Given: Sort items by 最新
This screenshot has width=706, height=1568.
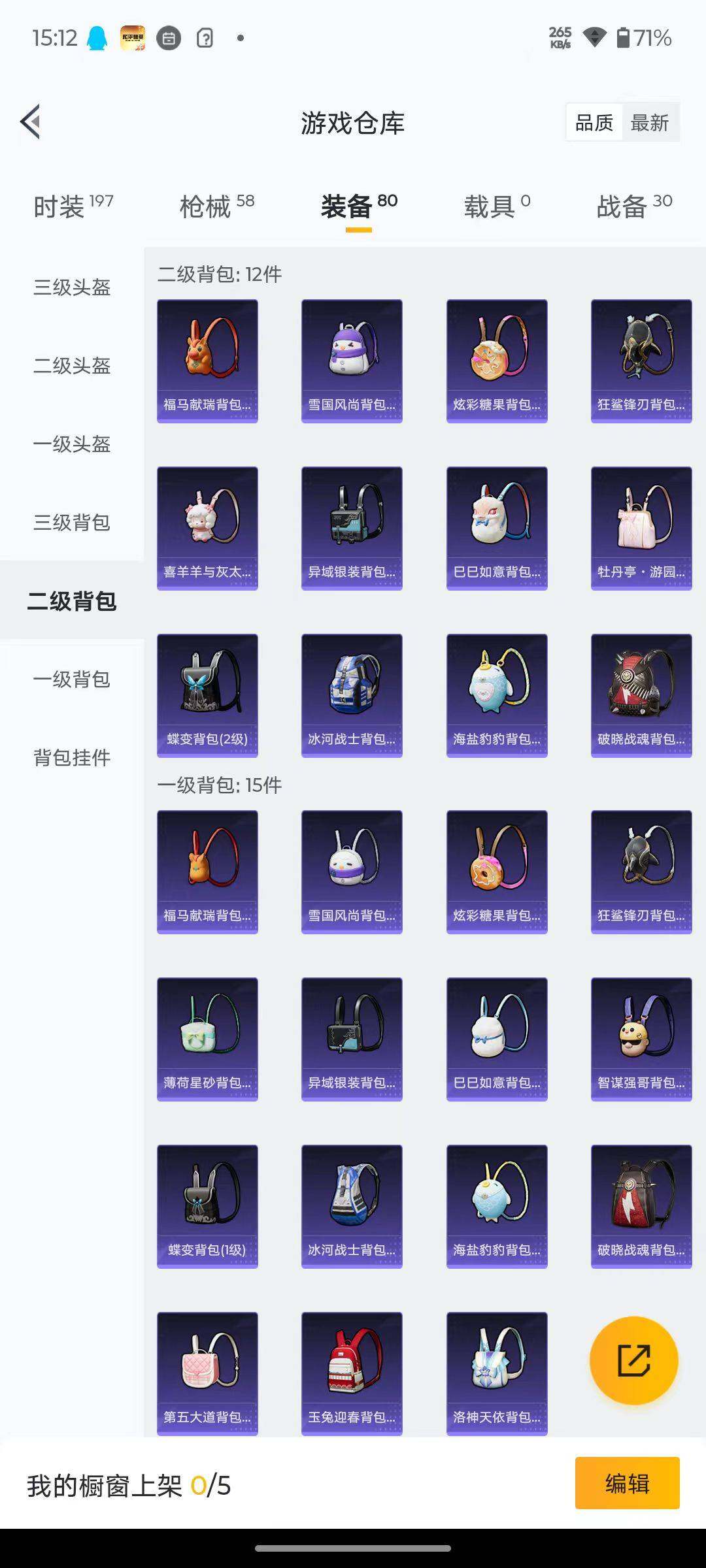Looking at the screenshot, I should [x=649, y=122].
